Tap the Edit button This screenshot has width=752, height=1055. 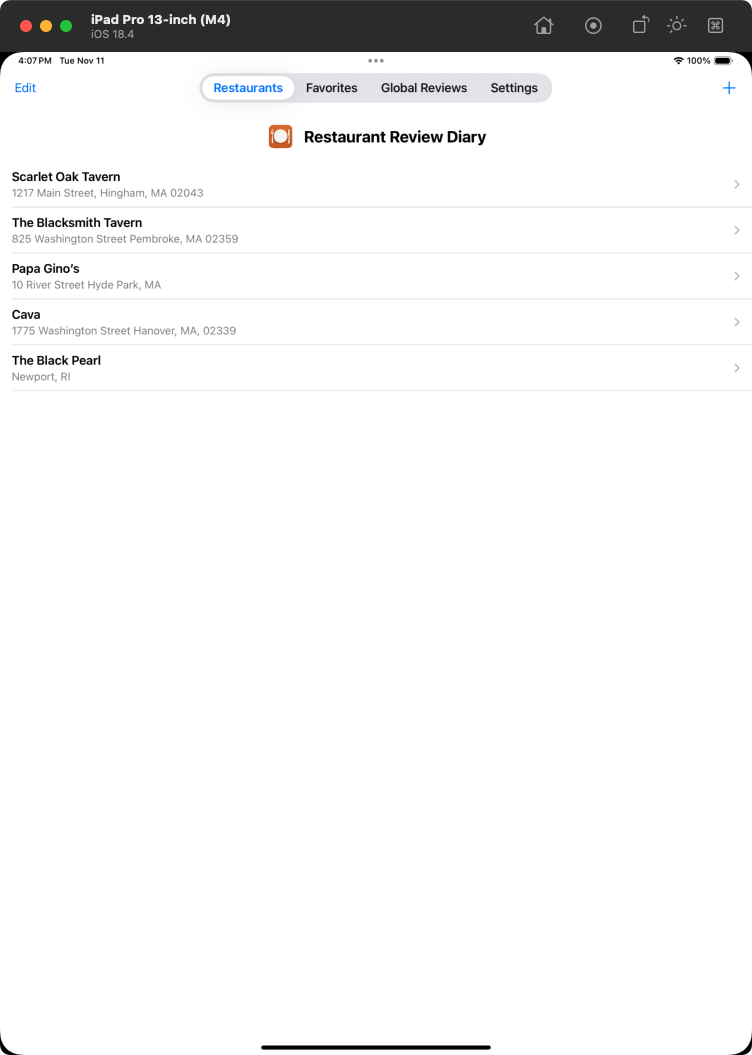pos(25,88)
